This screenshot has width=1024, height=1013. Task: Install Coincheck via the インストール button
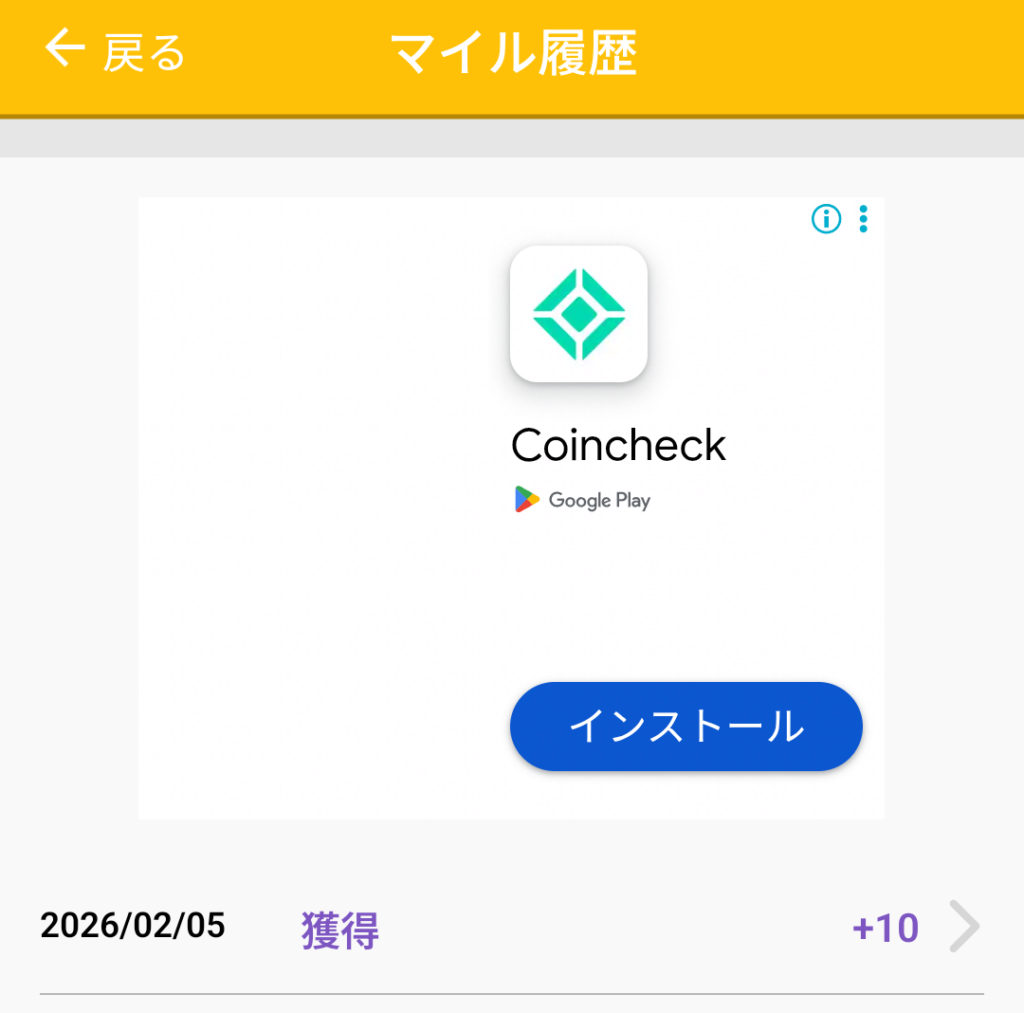click(686, 727)
